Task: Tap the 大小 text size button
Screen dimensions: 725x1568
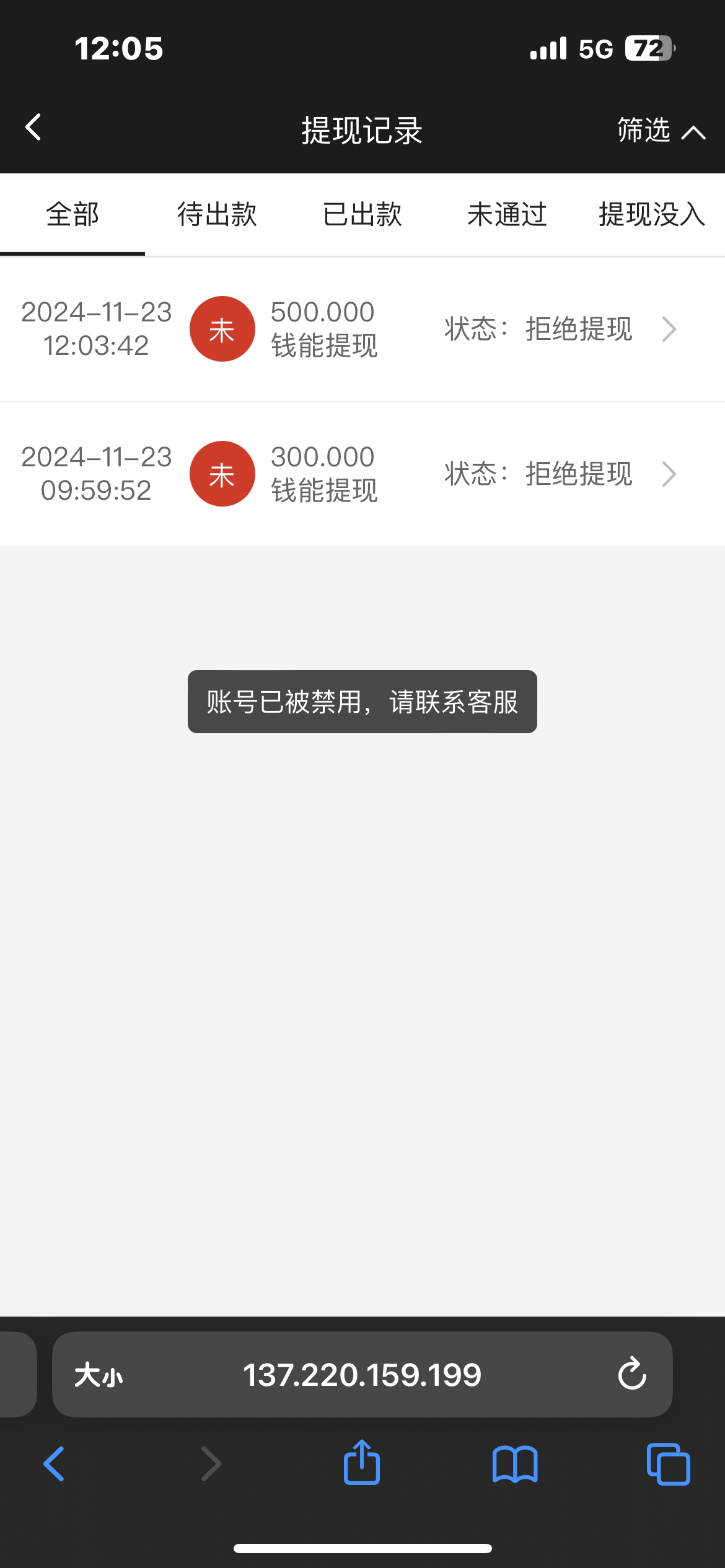Action: point(99,1375)
